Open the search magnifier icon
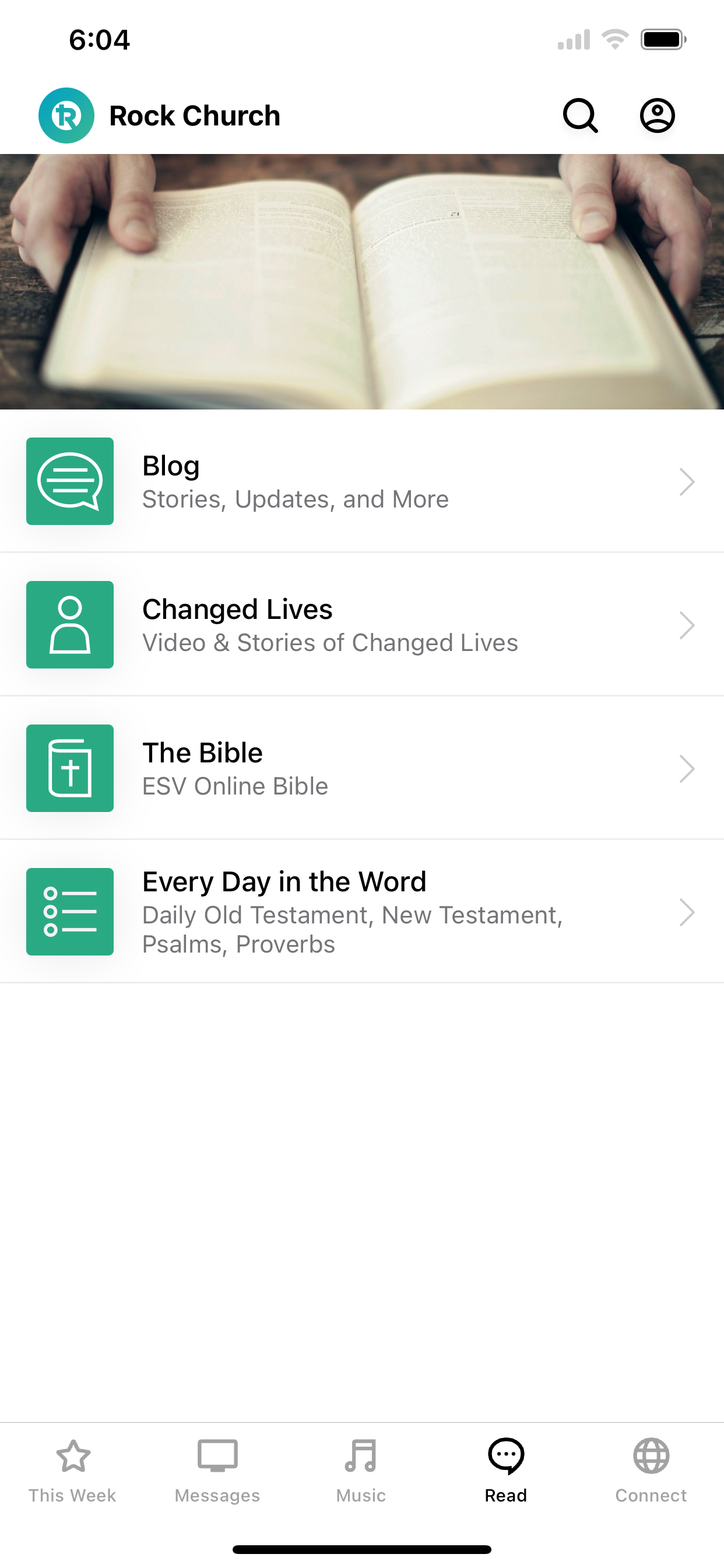This screenshot has width=724, height=1568. [x=580, y=116]
